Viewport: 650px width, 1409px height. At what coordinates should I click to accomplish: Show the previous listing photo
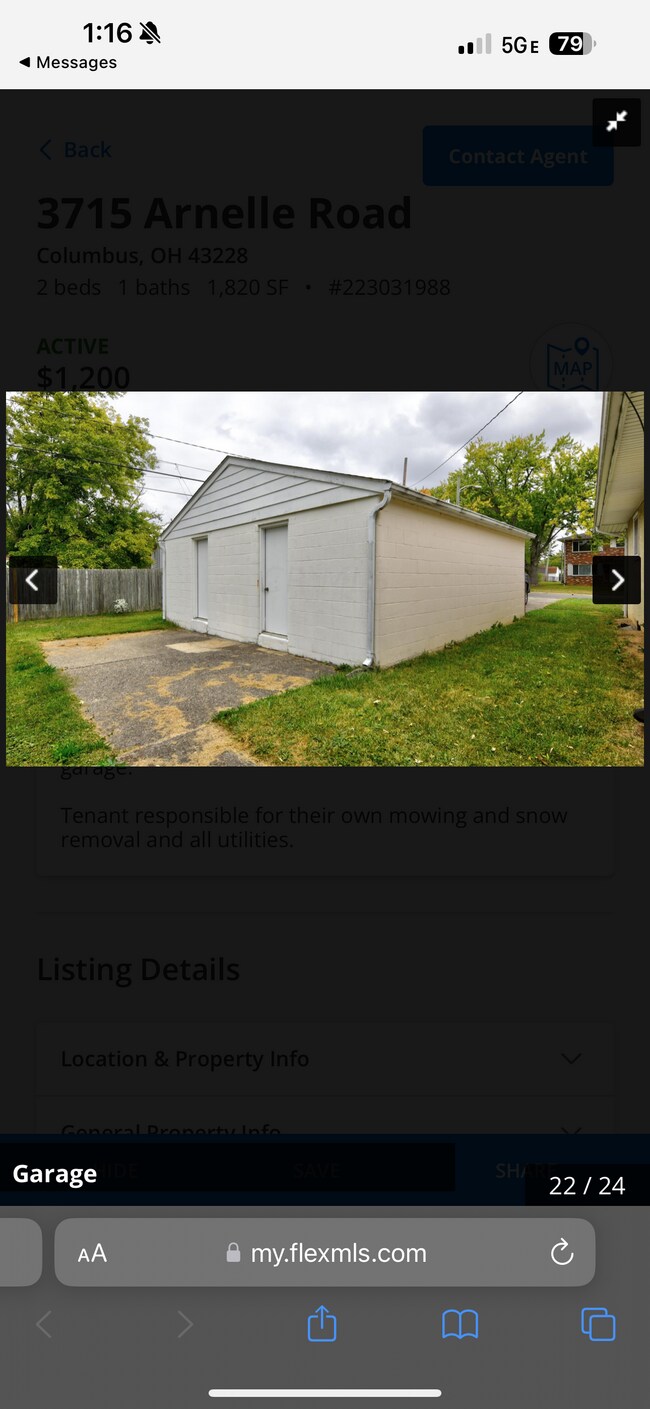click(x=32, y=580)
